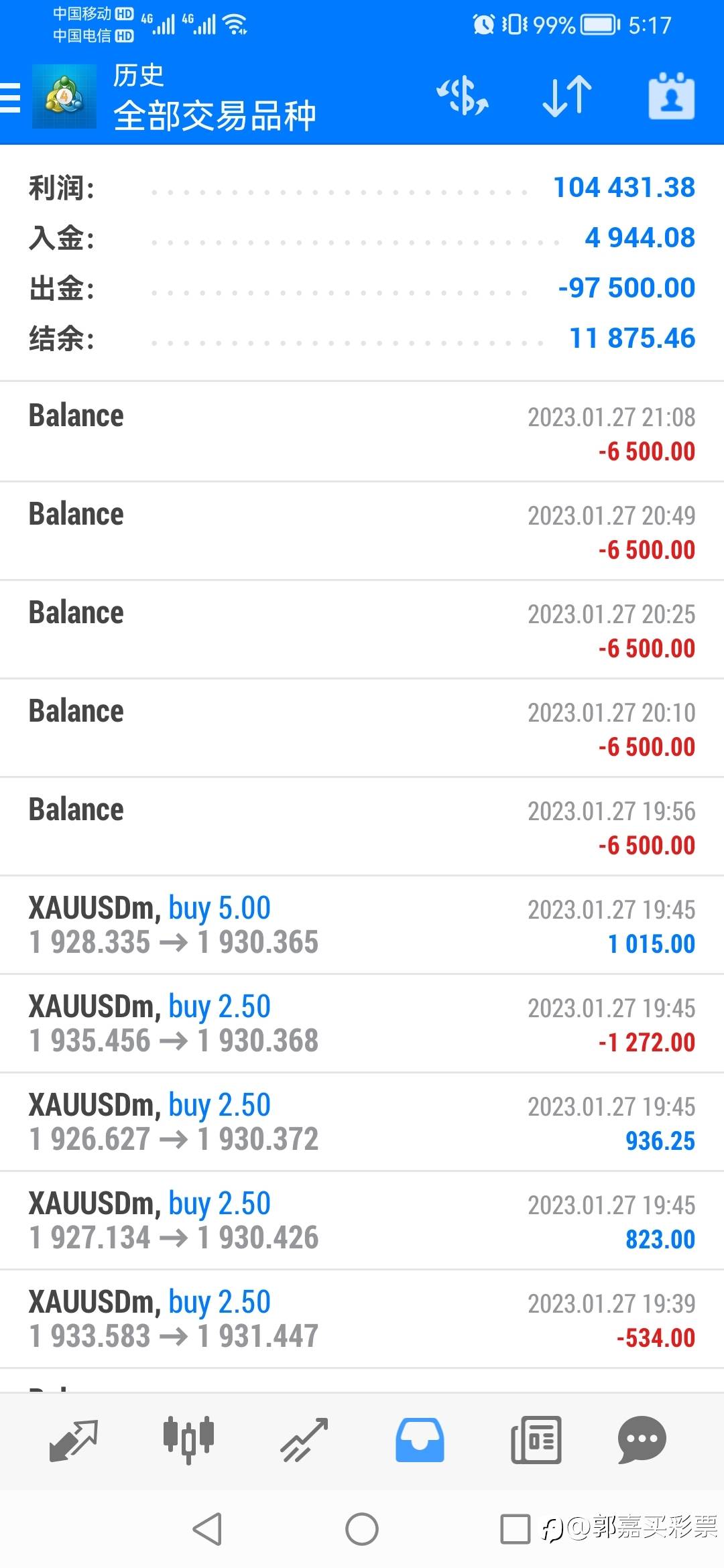This screenshot has height=1568, width=724.
Task: Open XAUUSDm trade with loss -534.00
Action: point(362,1319)
